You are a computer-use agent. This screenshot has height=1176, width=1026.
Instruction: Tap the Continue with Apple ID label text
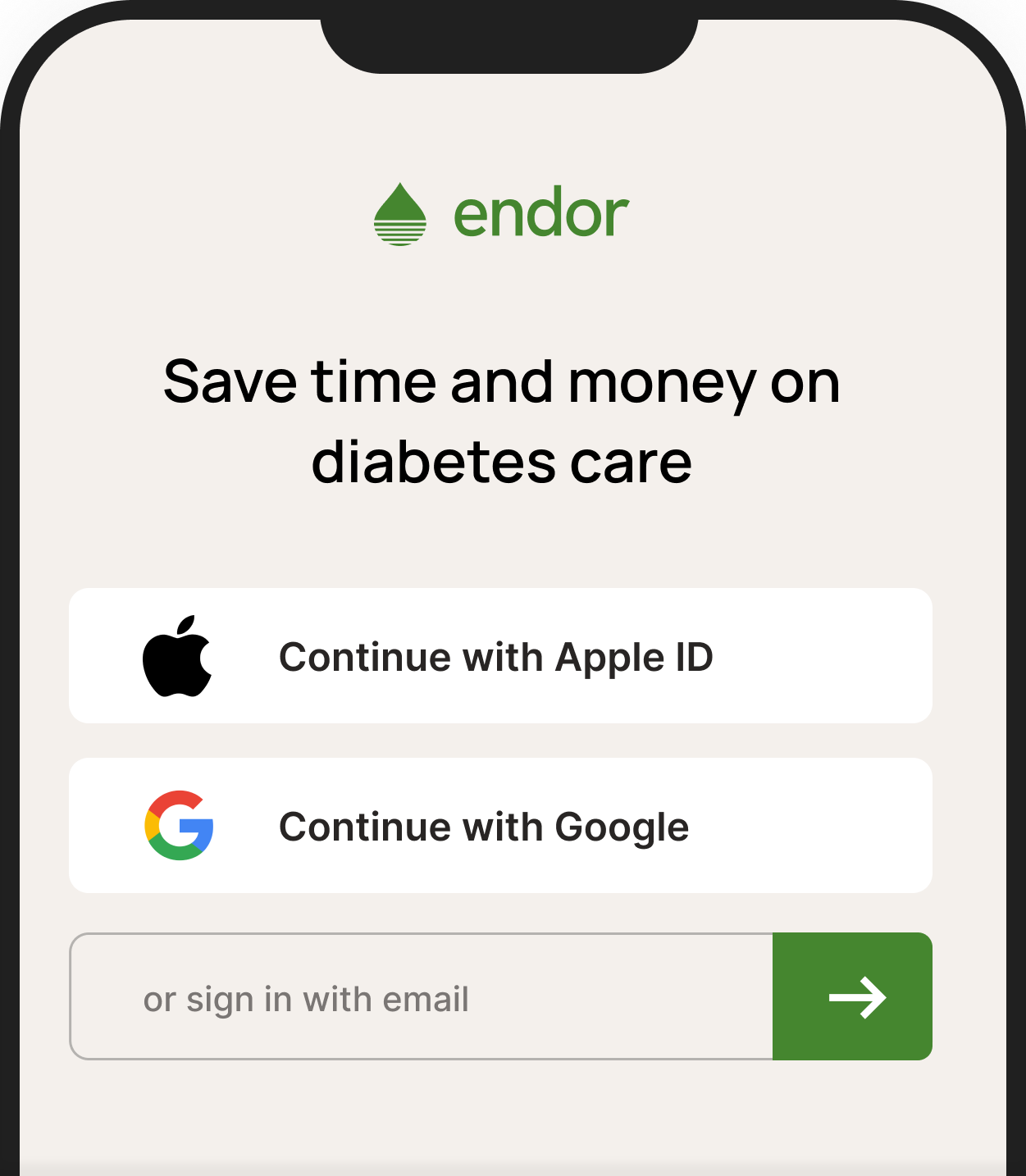click(x=496, y=656)
